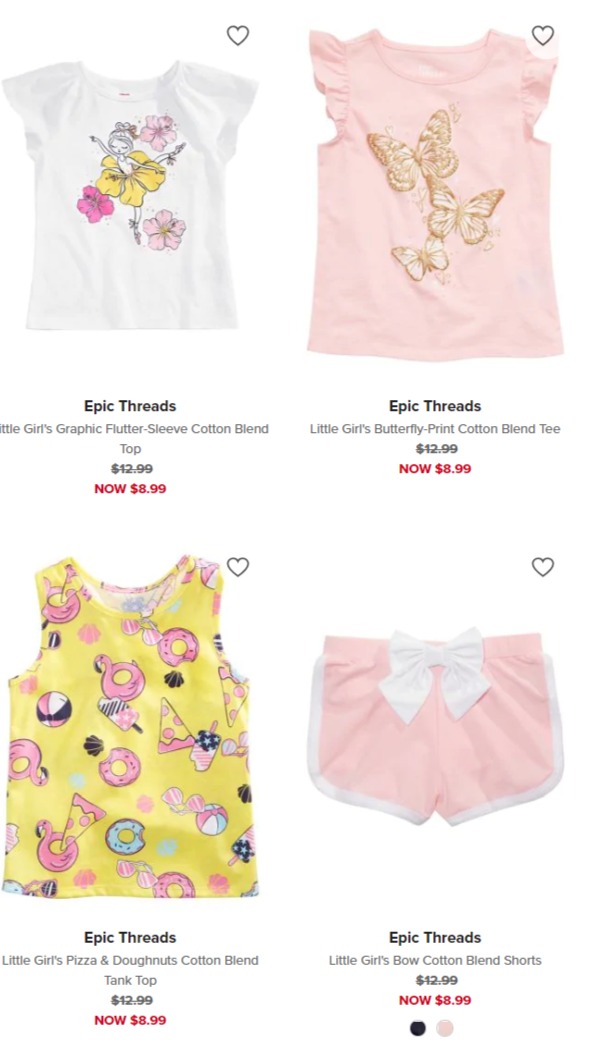Heart the Bow Cotton Blend Shorts
Image resolution: width=600 pixels, height=1045 pixels.
pos(543,566)
